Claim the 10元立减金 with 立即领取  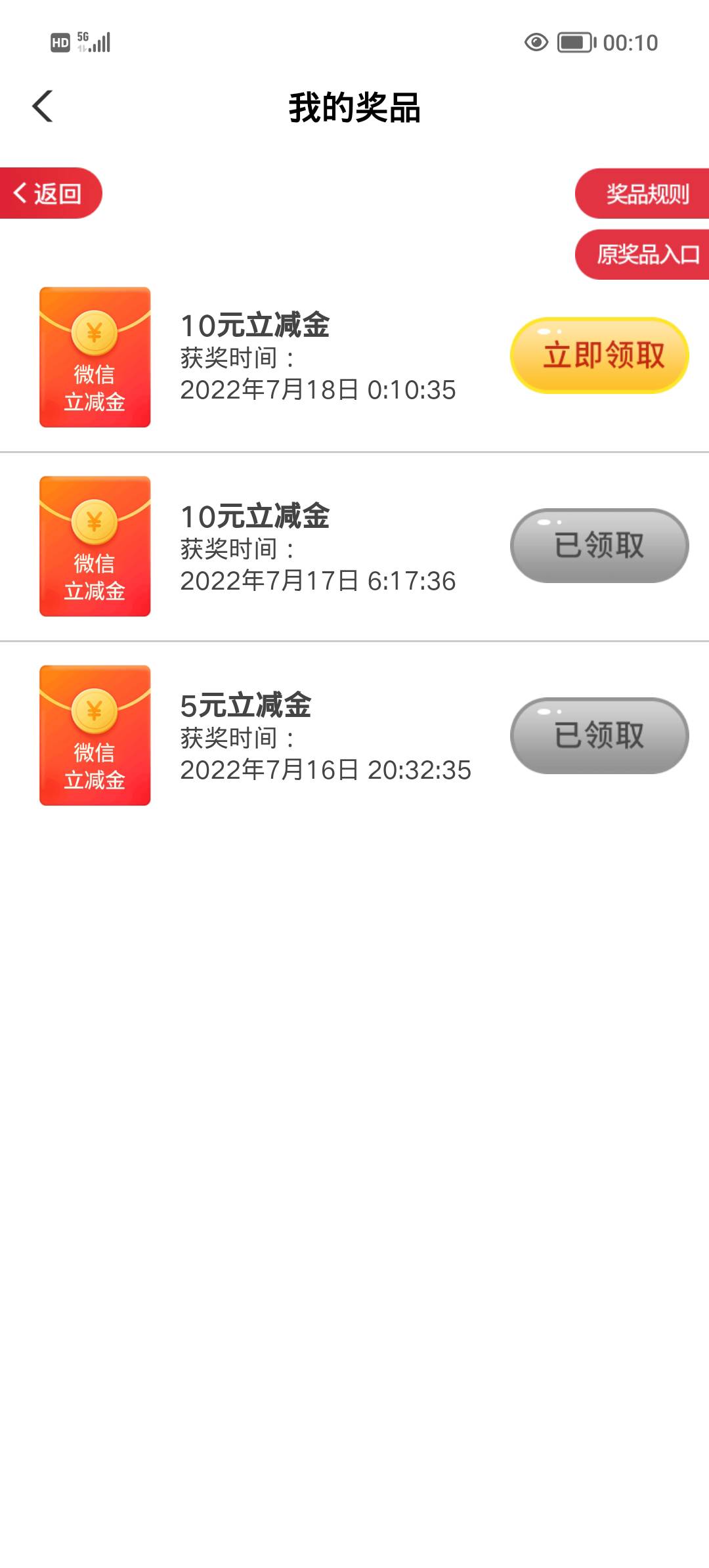coord(599,355)
